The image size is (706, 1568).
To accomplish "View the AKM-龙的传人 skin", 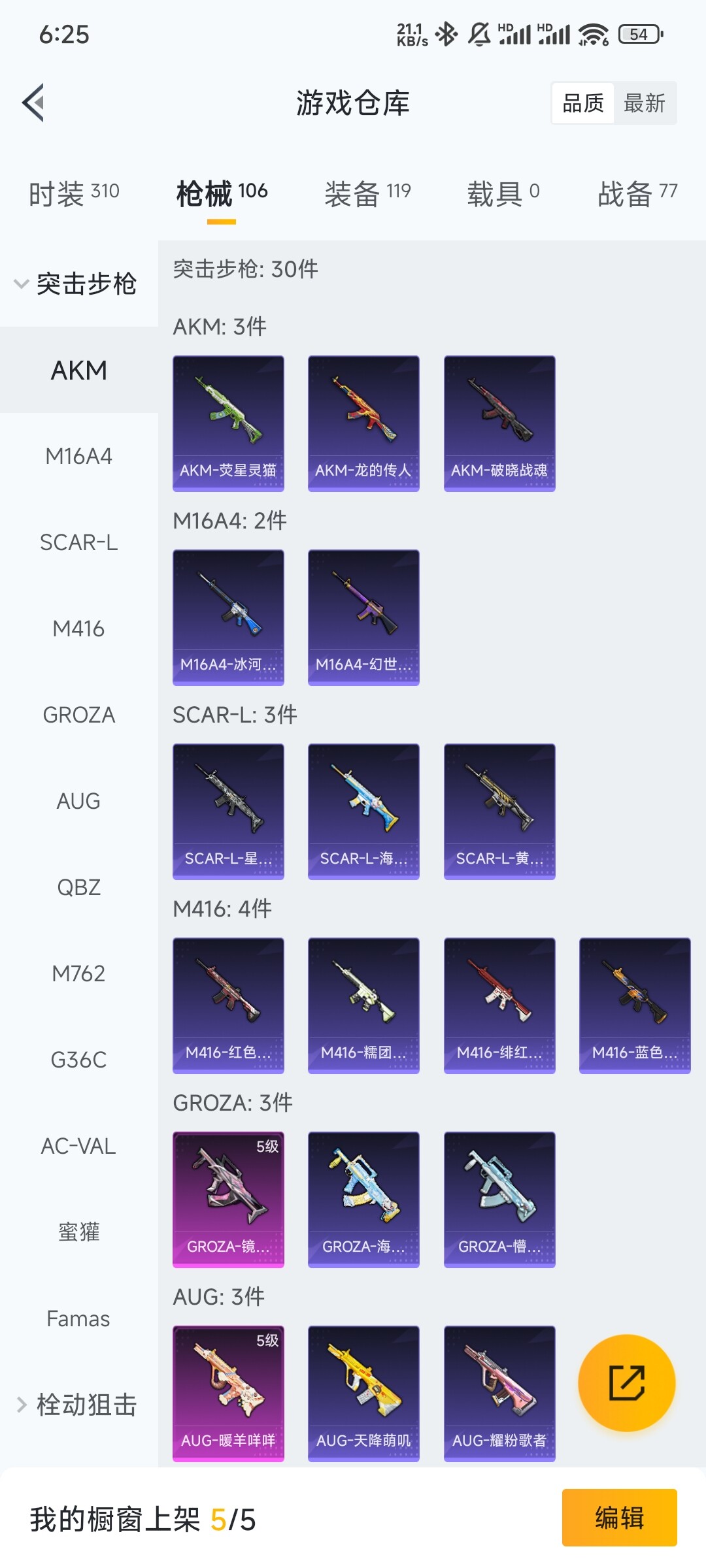I will tap(363, 423).
